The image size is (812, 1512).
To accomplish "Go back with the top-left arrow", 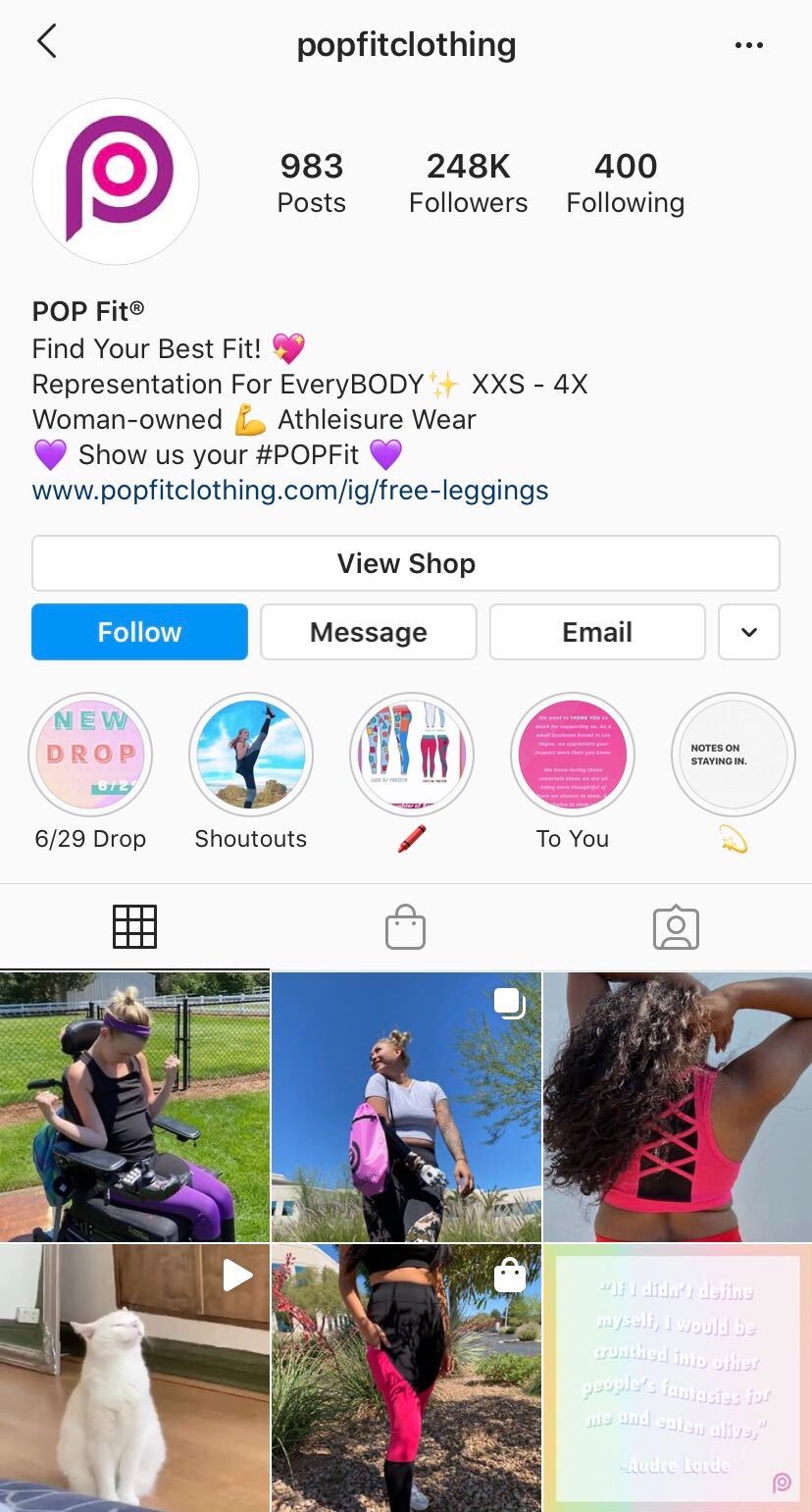I will [x=47, y=42].
